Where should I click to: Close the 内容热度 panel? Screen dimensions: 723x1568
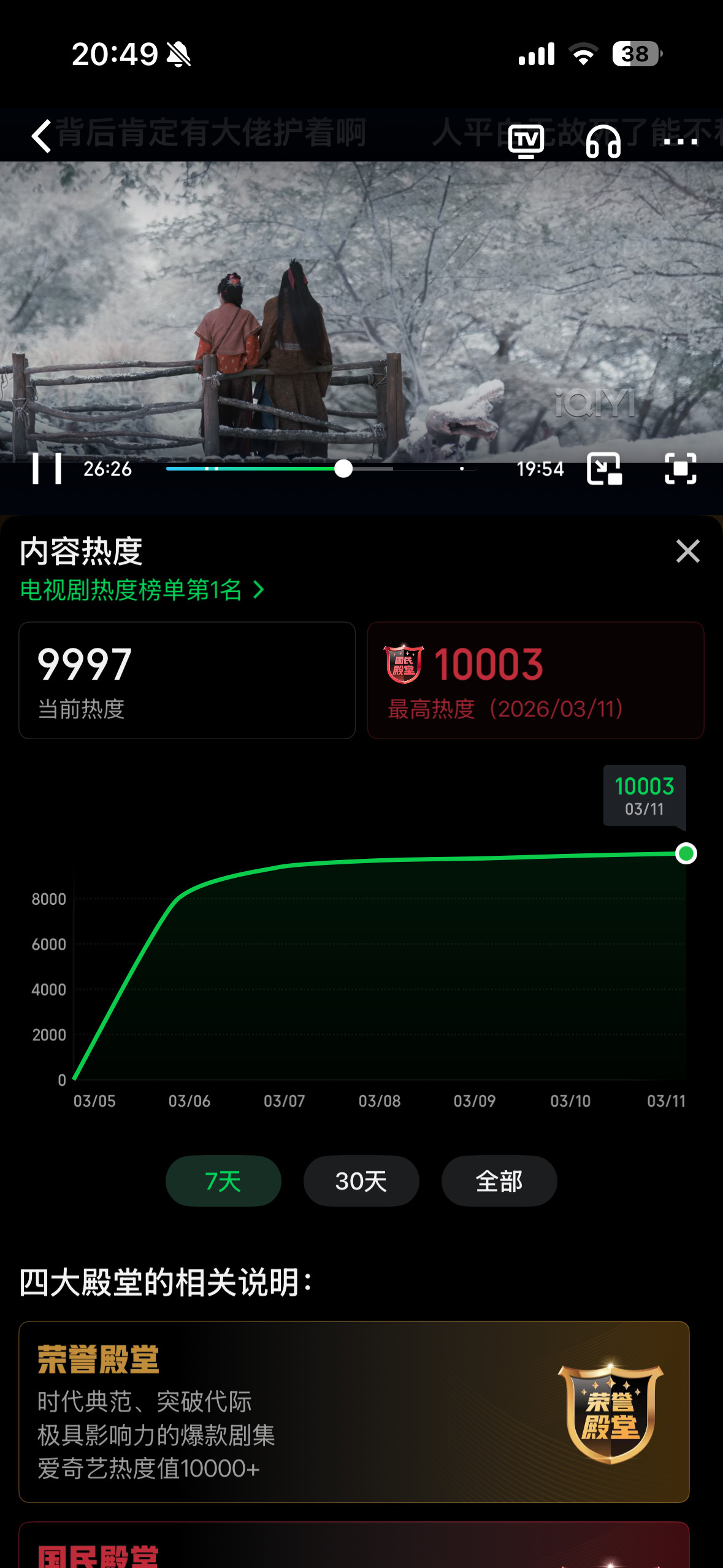[x=687, y=551]
